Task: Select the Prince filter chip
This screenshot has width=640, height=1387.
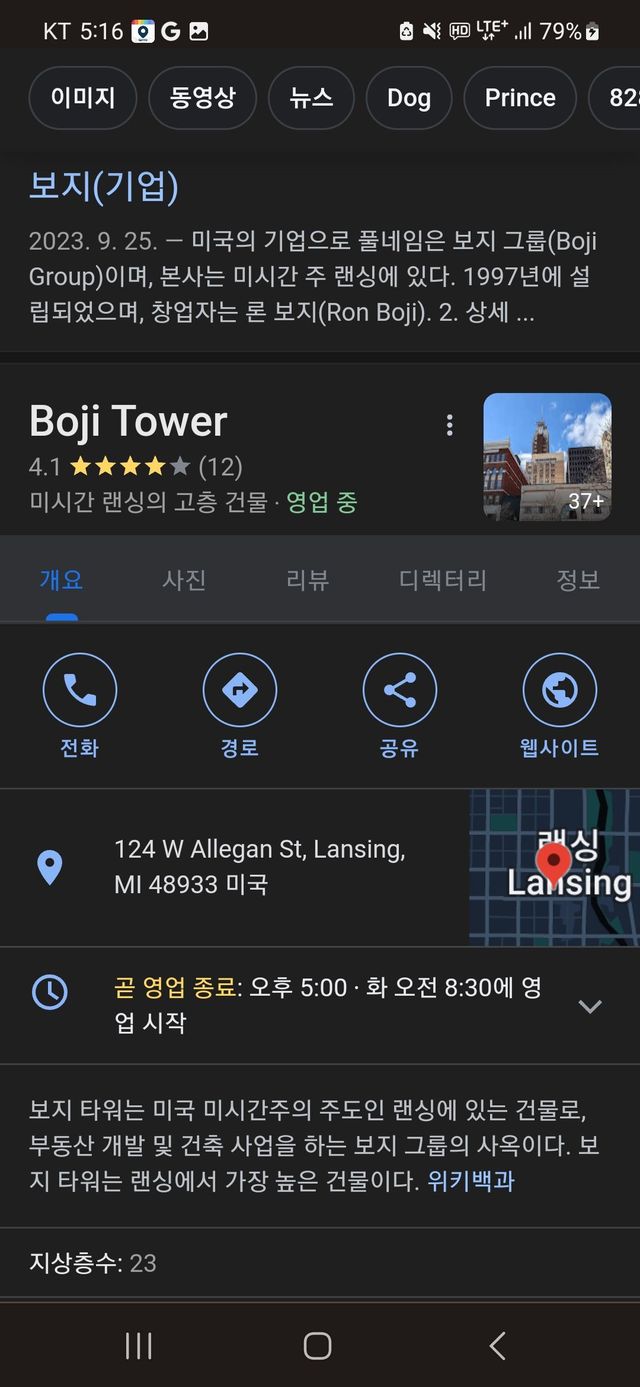Action: coord(520,98)
